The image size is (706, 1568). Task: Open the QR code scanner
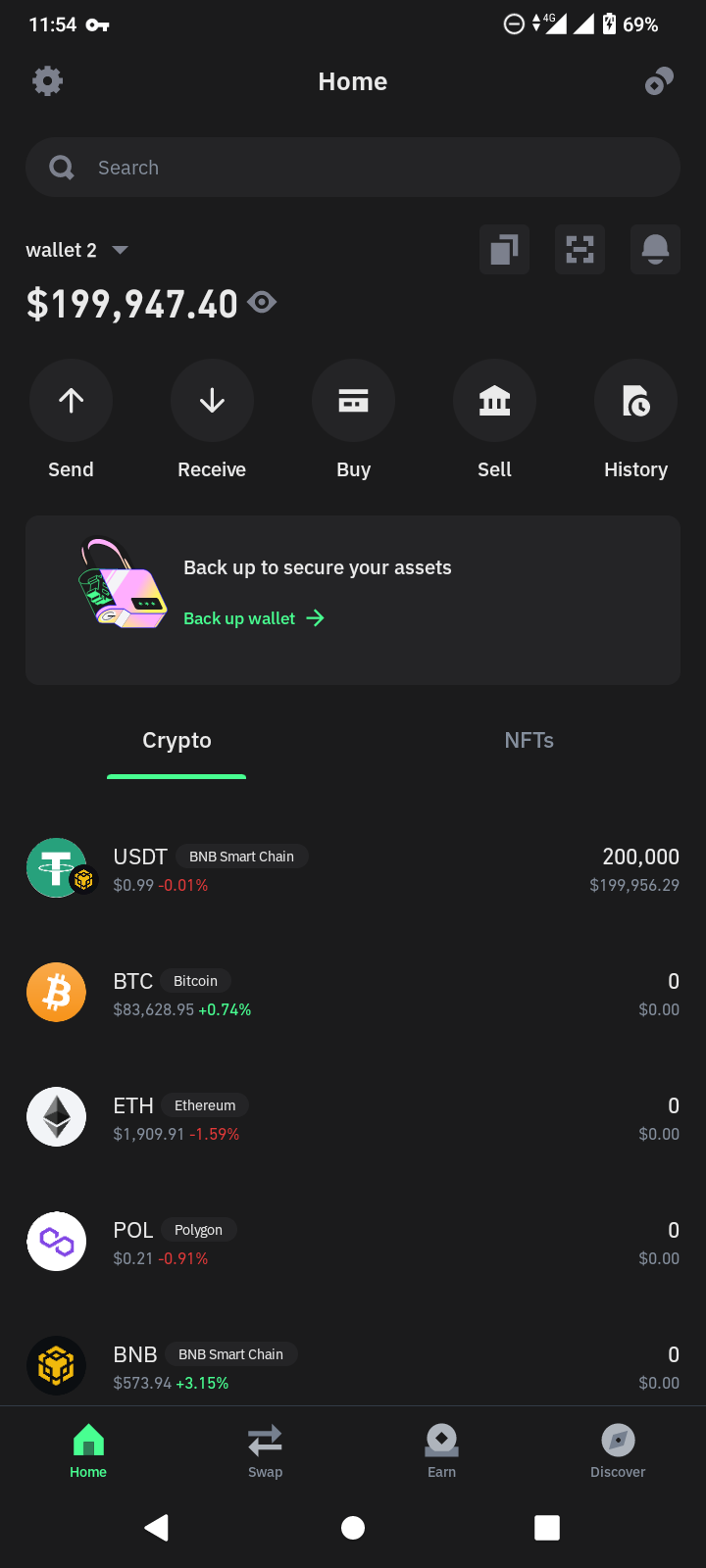pos(580,249)
